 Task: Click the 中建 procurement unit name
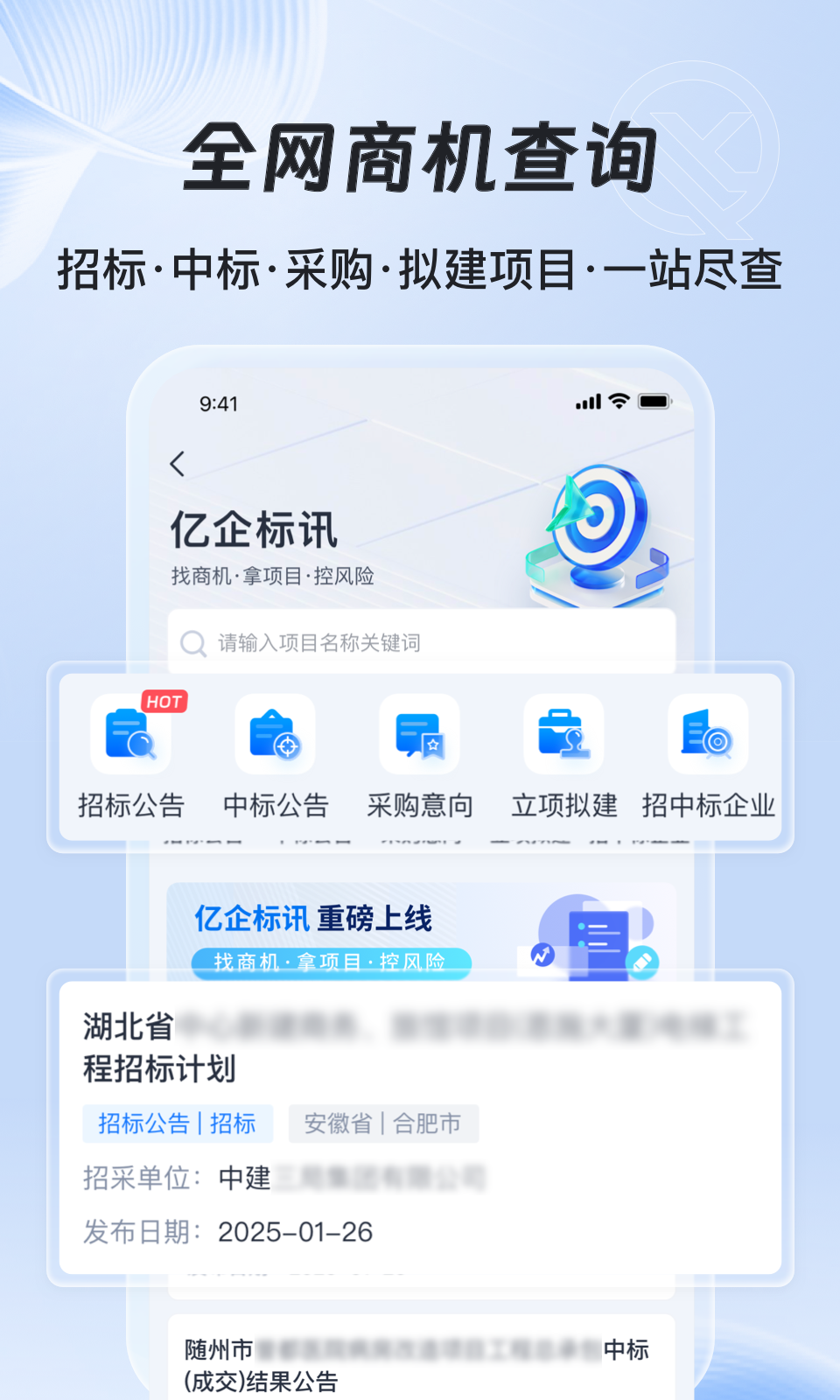[x=248, y=1179]
